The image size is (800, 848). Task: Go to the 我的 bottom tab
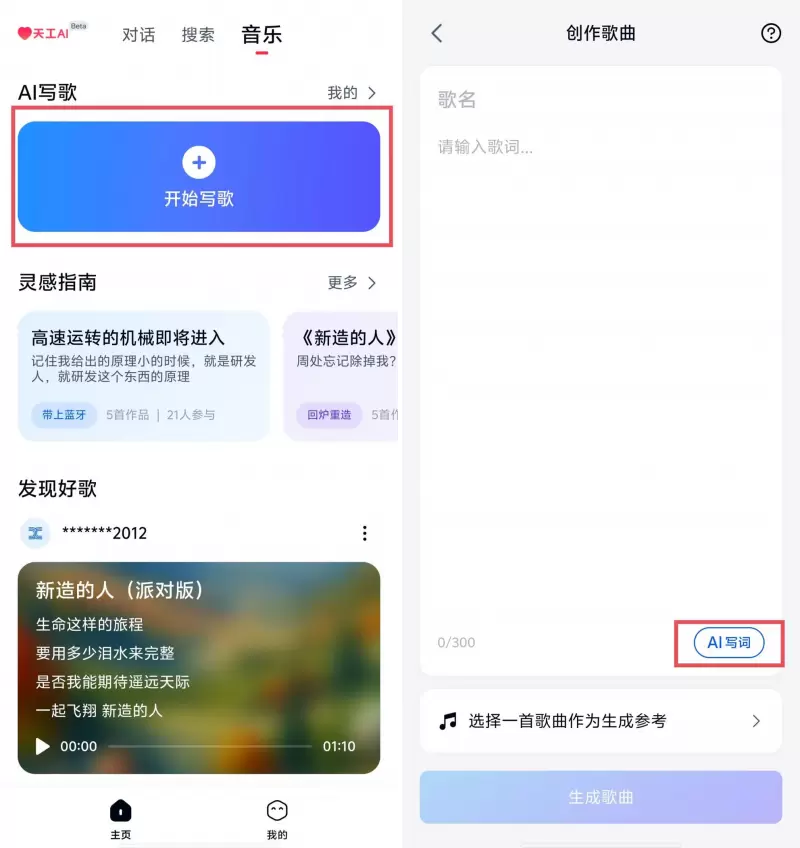(277, 819)
